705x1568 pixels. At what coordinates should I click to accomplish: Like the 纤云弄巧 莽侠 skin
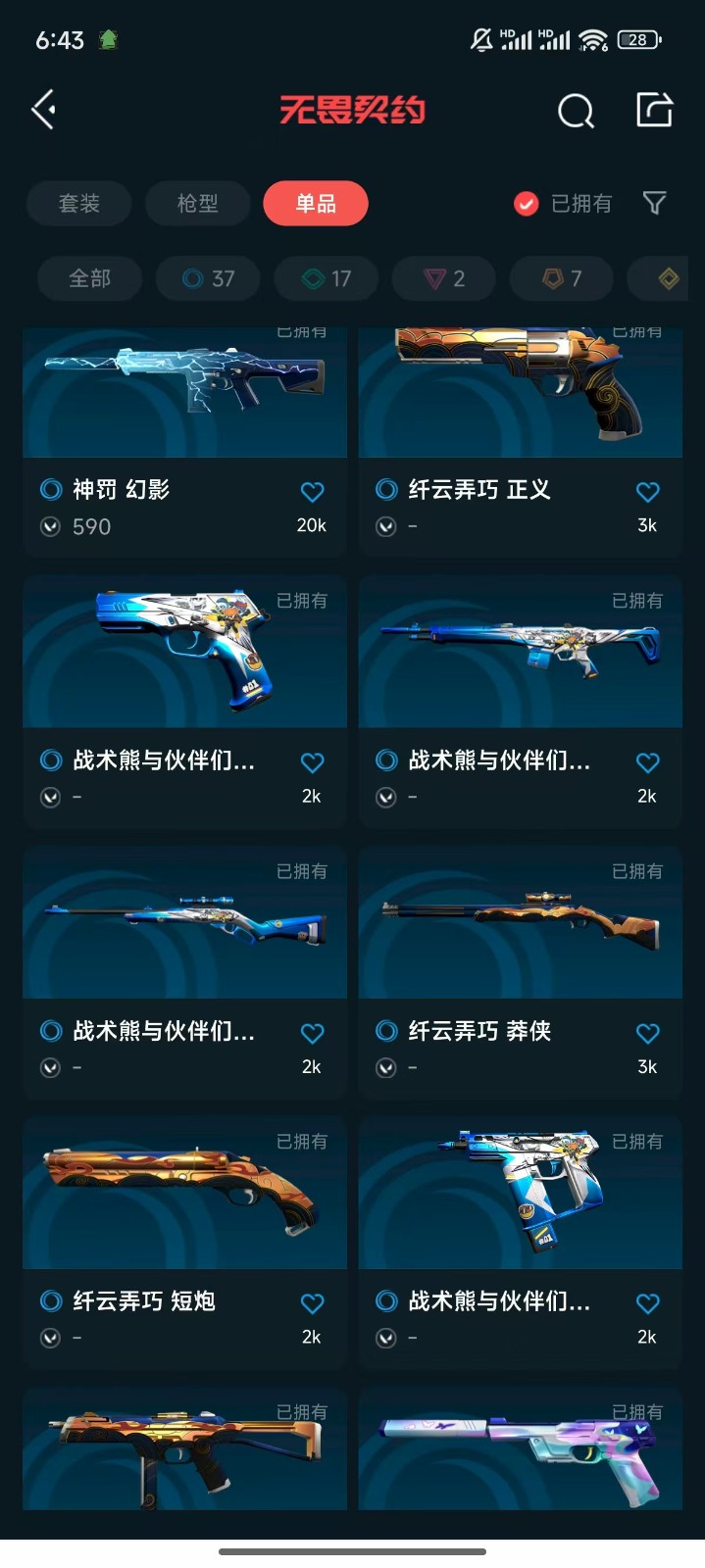click(647, 1033)
